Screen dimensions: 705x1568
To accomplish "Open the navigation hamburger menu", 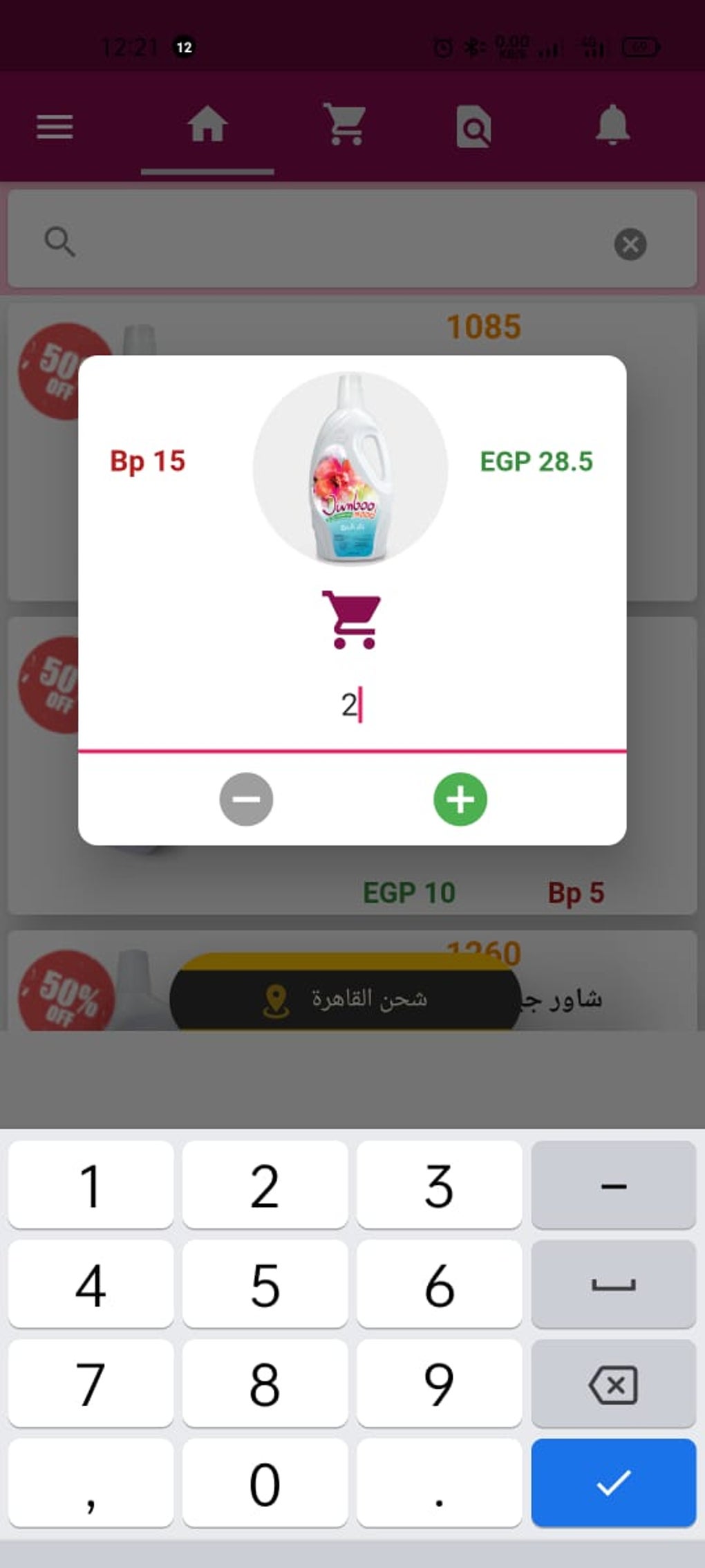I will pyautogui.click(x=55, y=127).
